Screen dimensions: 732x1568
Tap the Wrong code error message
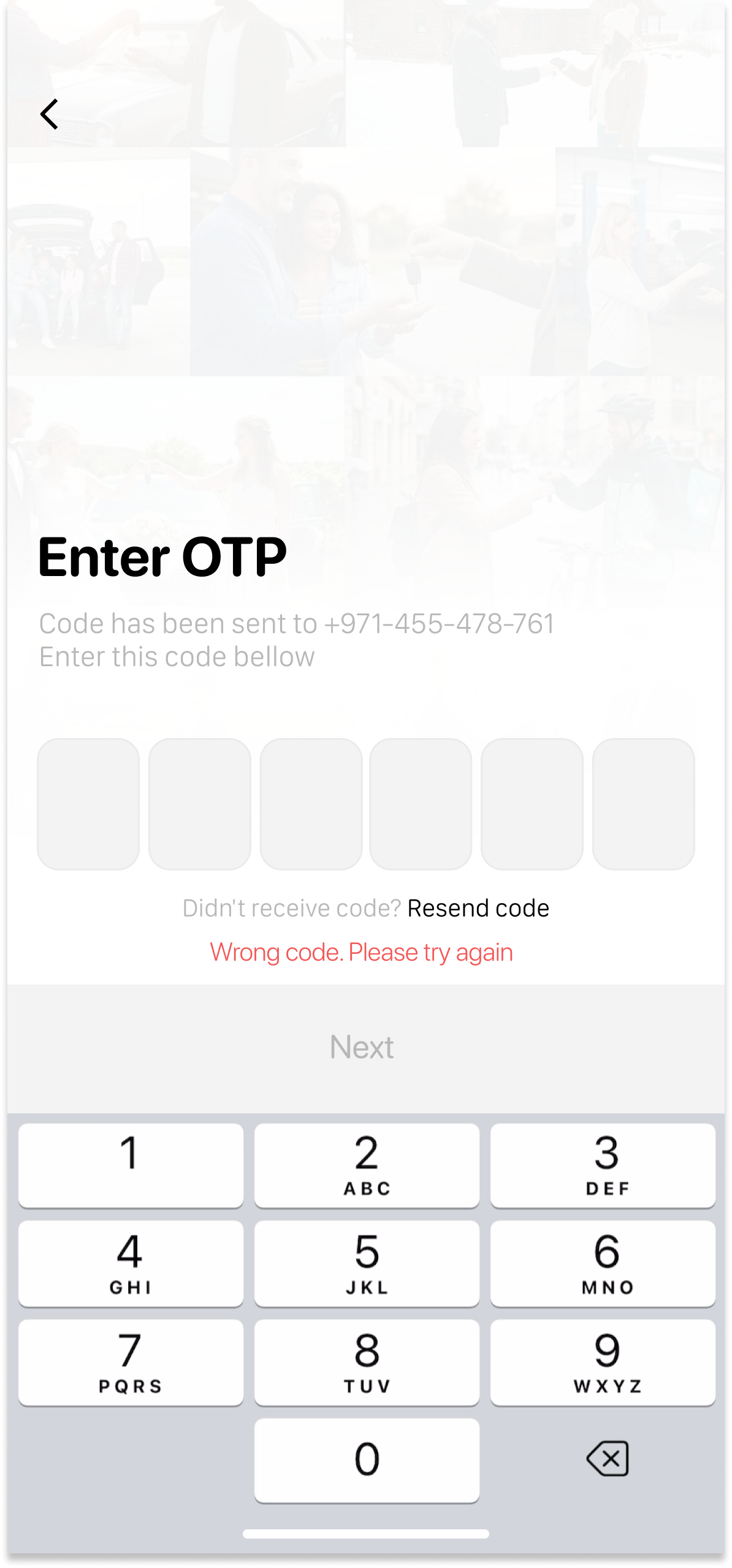click(x=362, y=951)
